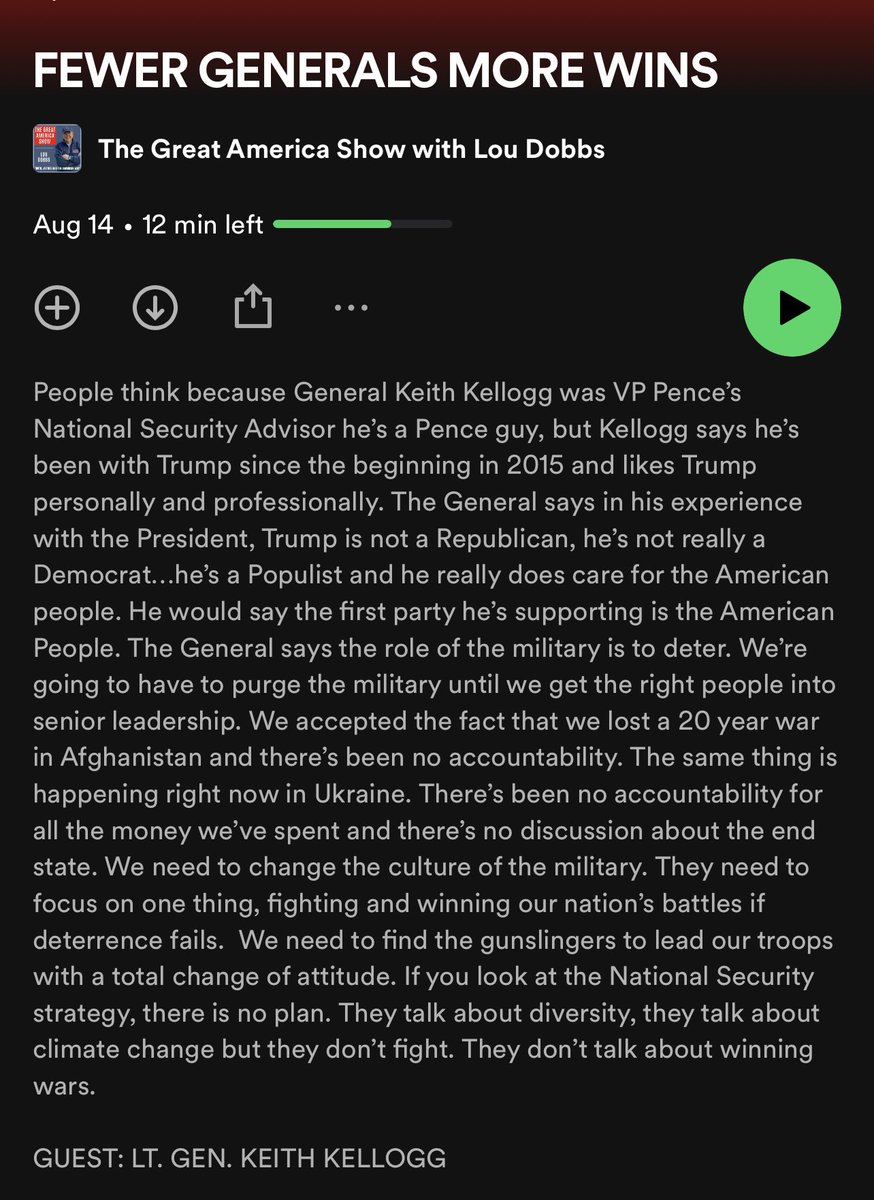This screenshot has width=874, height=1200.
Task: Download this episode for offline listening
Action: tap(155, 308)
